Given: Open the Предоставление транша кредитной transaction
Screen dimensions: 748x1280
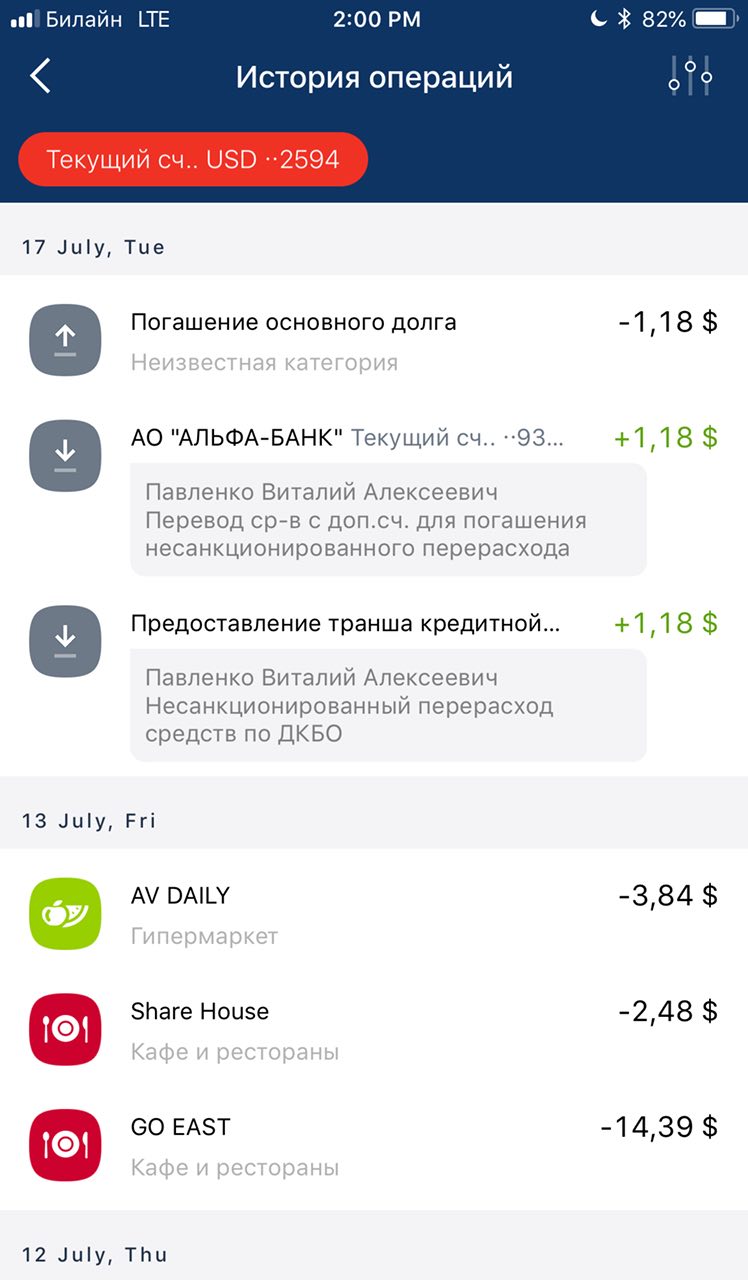Looking at the screenshot, I should coord(374,682).
